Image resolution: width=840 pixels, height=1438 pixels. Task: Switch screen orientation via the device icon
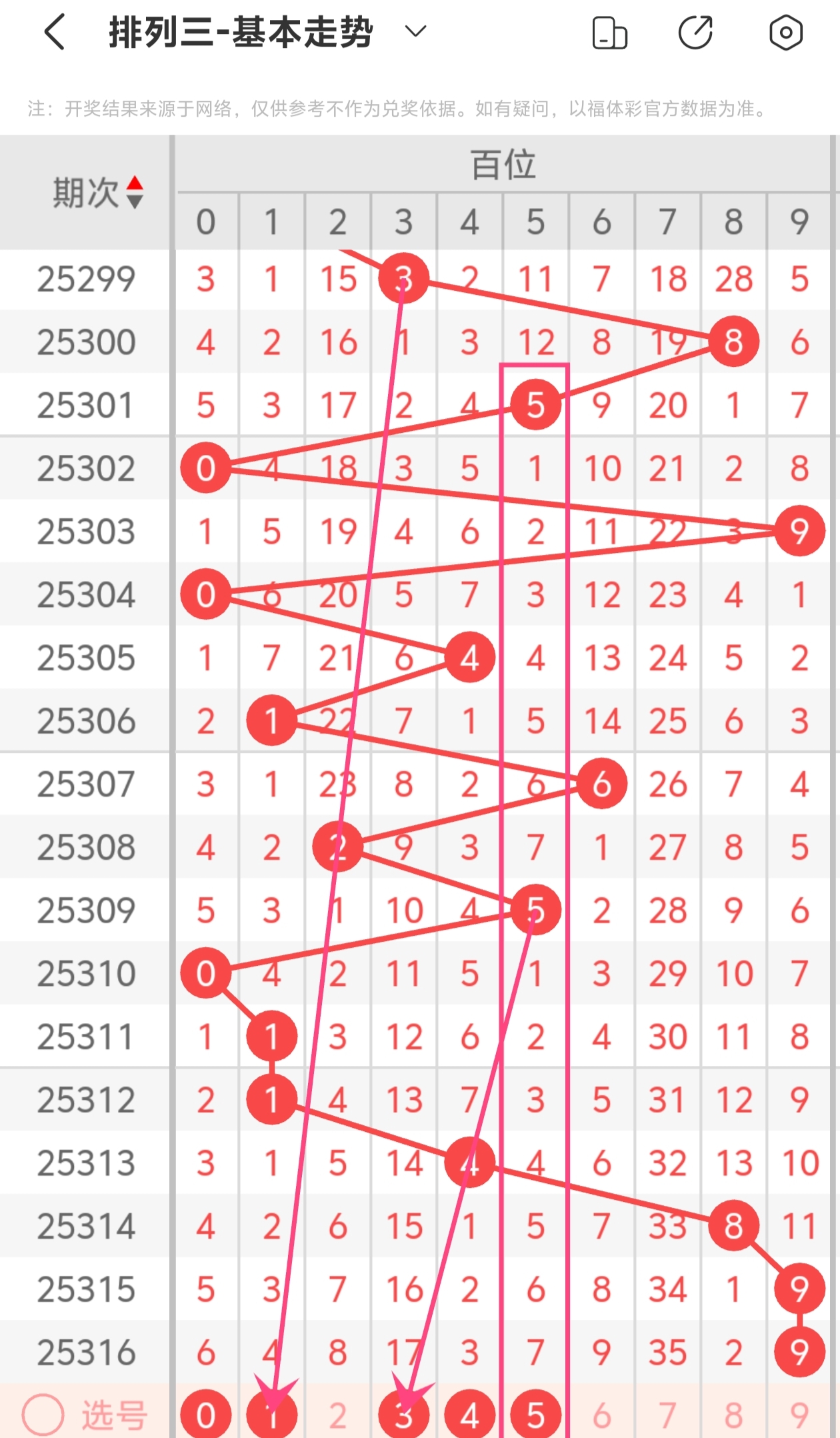609,33
